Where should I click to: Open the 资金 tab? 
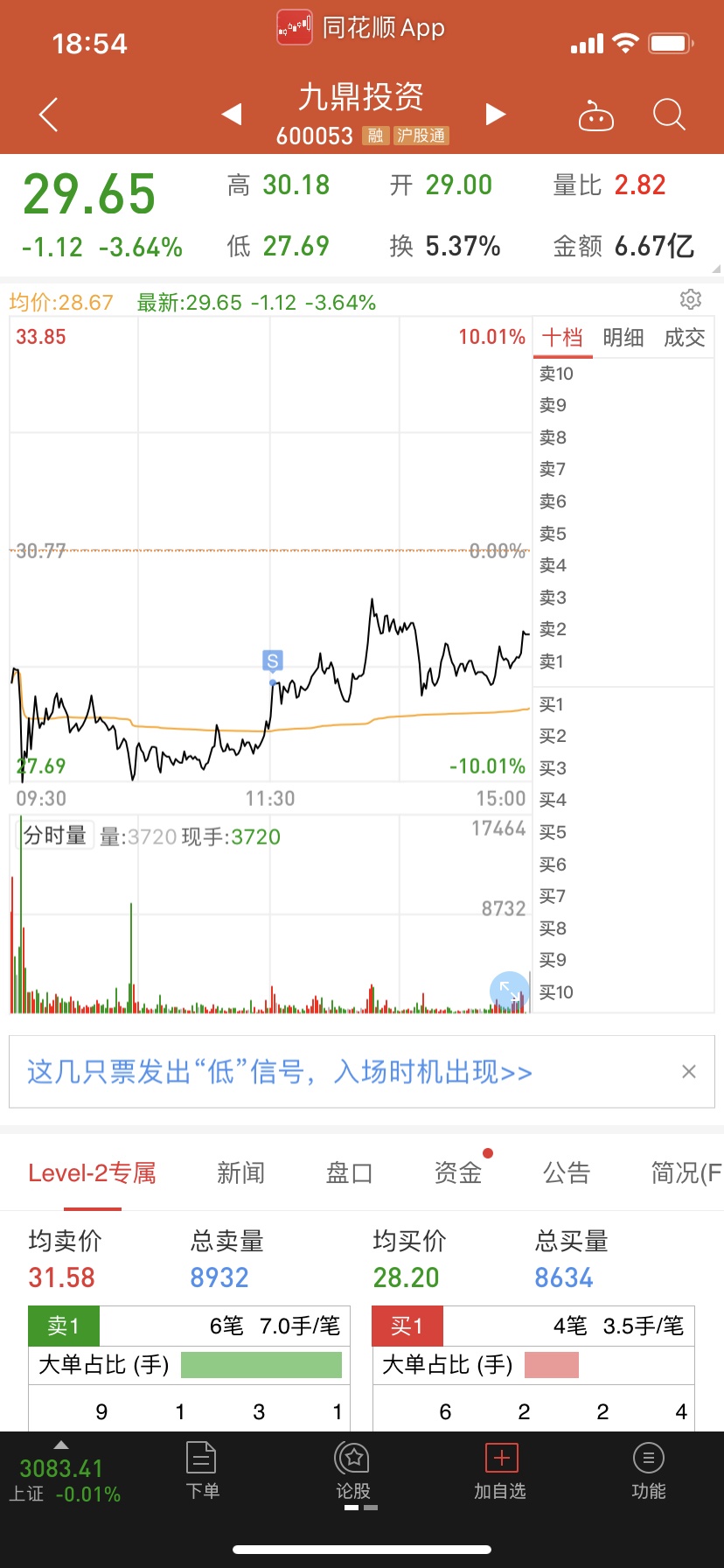pos(459,1173)
